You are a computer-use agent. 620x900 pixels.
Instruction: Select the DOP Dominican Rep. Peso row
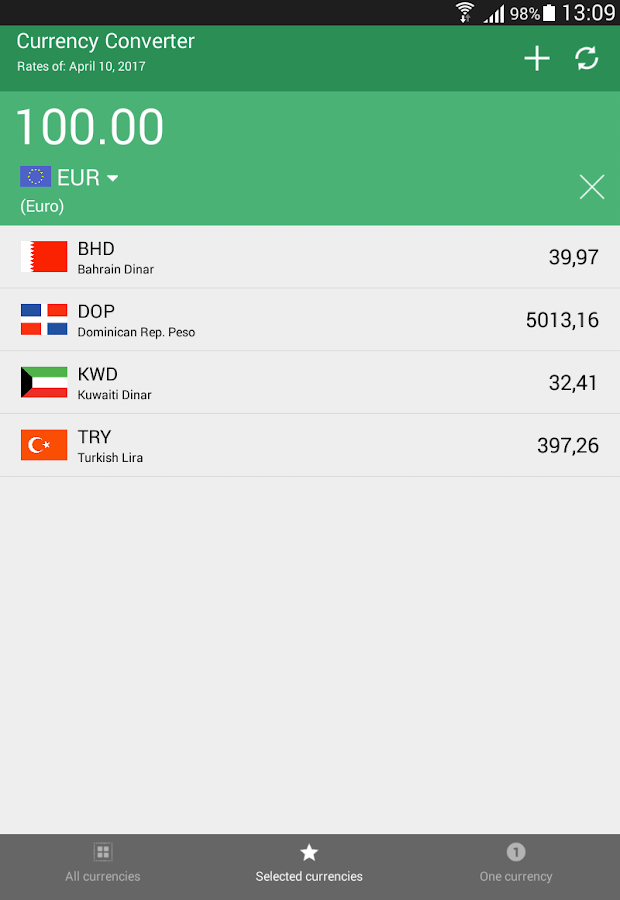coord(310,320)
